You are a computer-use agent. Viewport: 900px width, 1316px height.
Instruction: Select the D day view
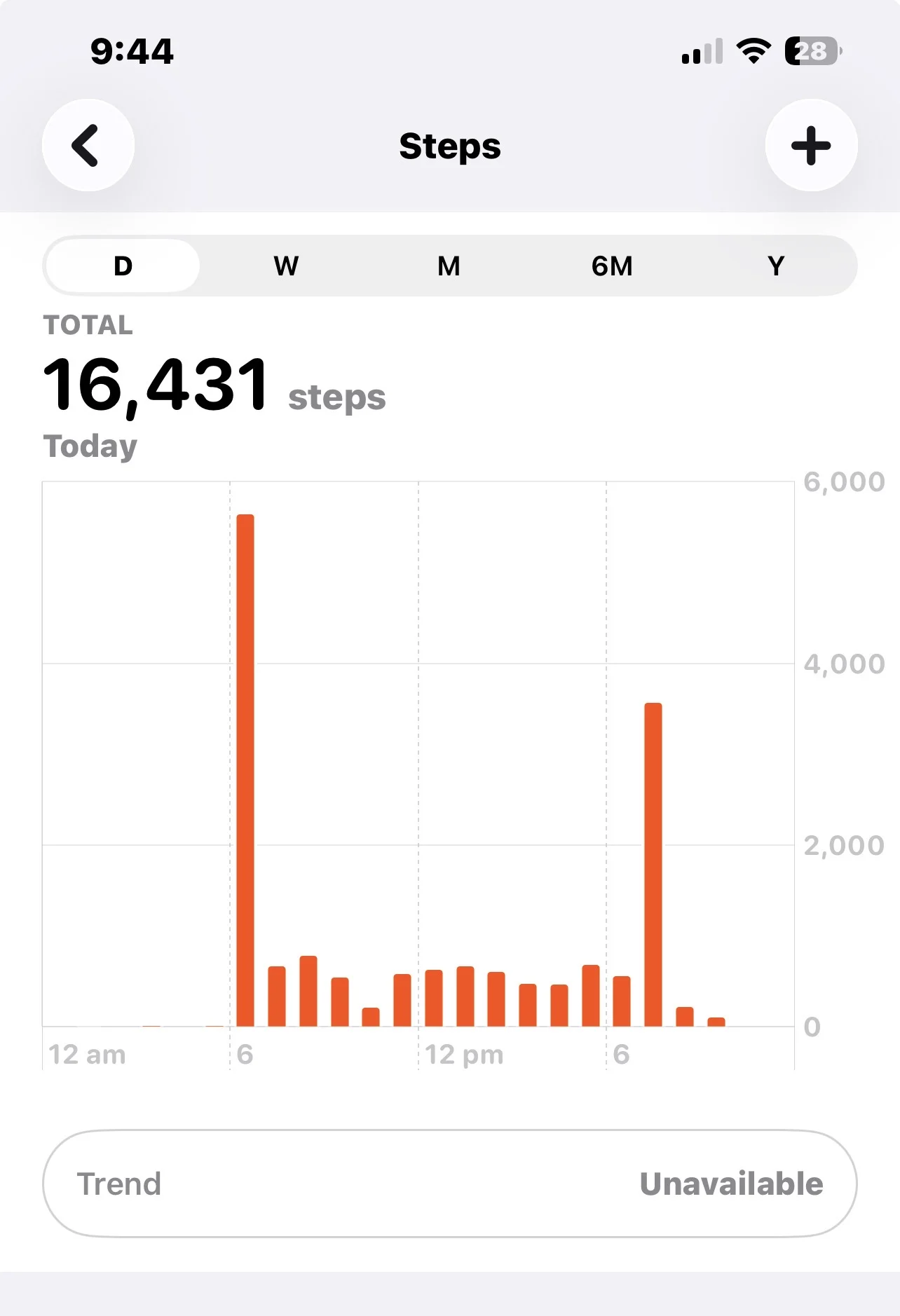tap(123, 266)
